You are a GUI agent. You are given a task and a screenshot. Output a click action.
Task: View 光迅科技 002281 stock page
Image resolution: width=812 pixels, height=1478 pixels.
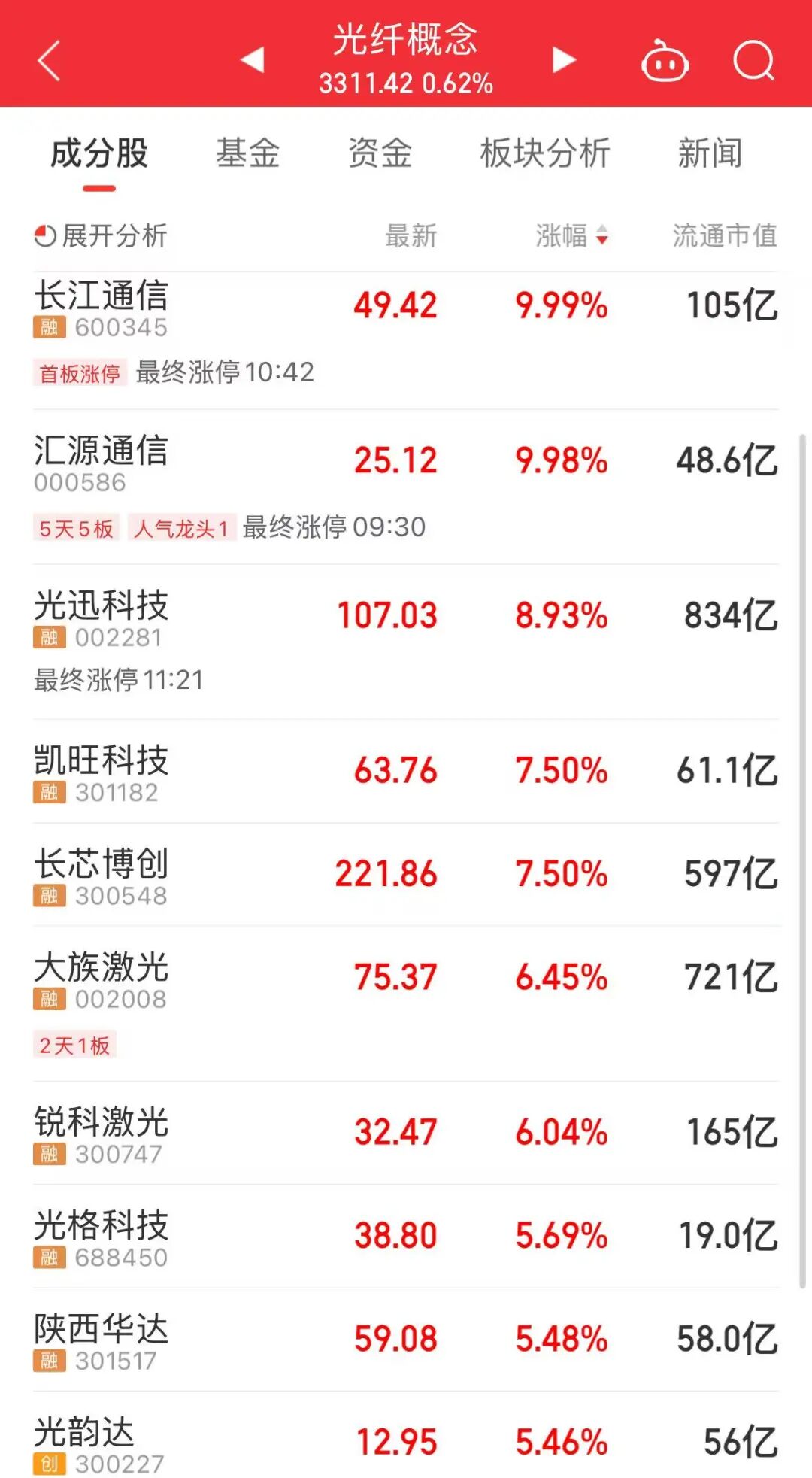coord(101,617)
